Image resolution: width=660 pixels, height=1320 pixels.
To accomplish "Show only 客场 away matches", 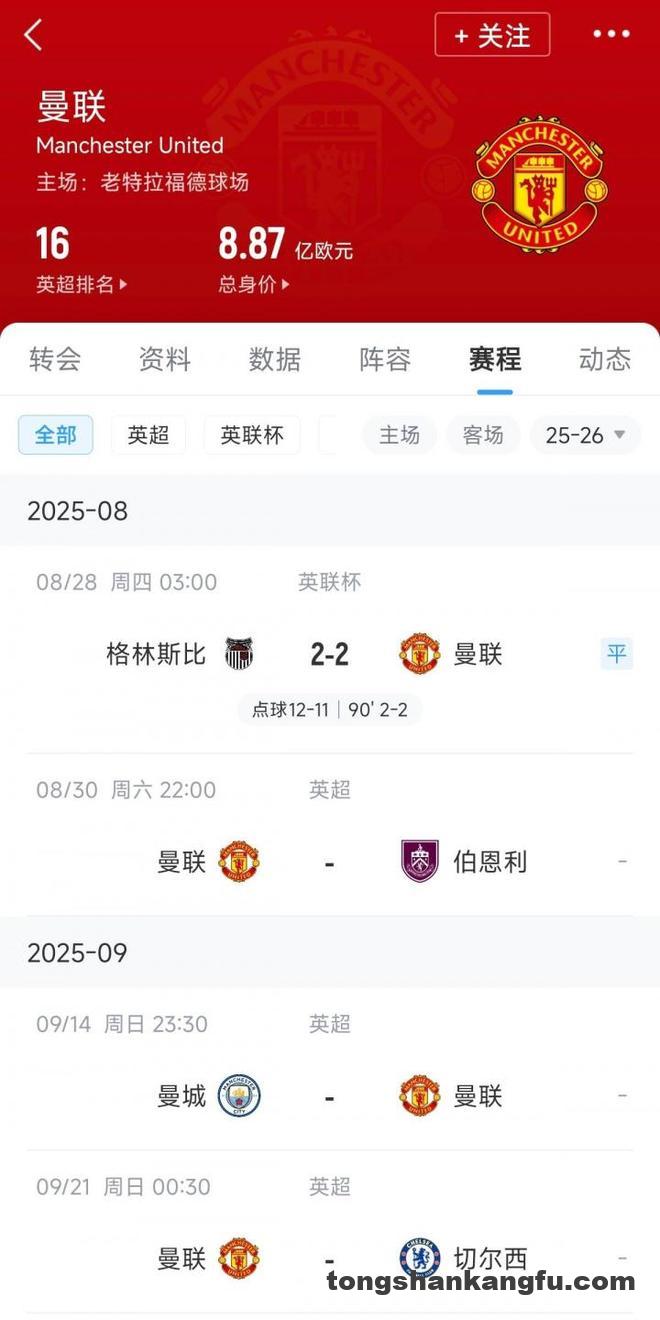I will tap(483, 435).
